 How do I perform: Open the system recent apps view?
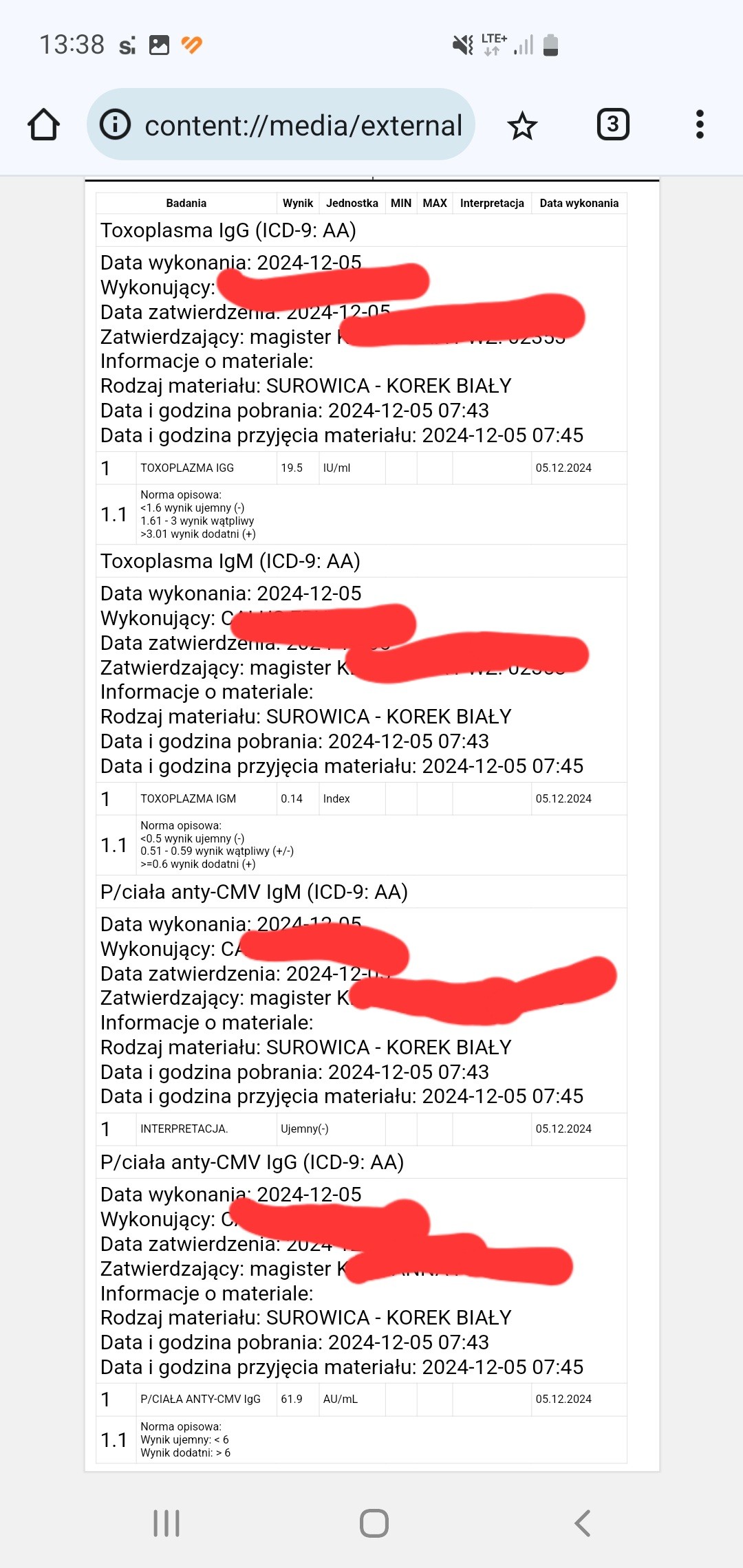(166, 1523)
